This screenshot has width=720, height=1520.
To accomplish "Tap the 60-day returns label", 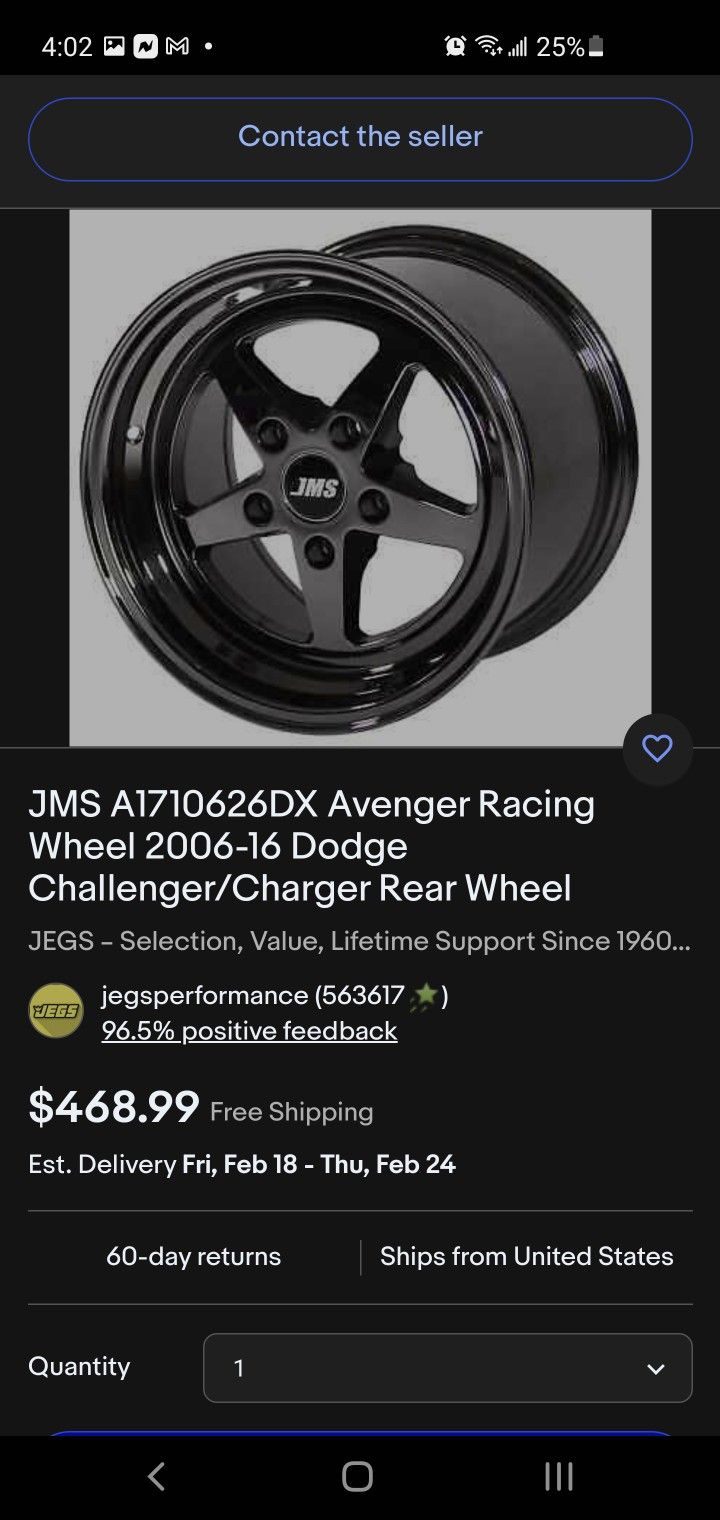I will pyautogui.click(x=193, y=1256).
